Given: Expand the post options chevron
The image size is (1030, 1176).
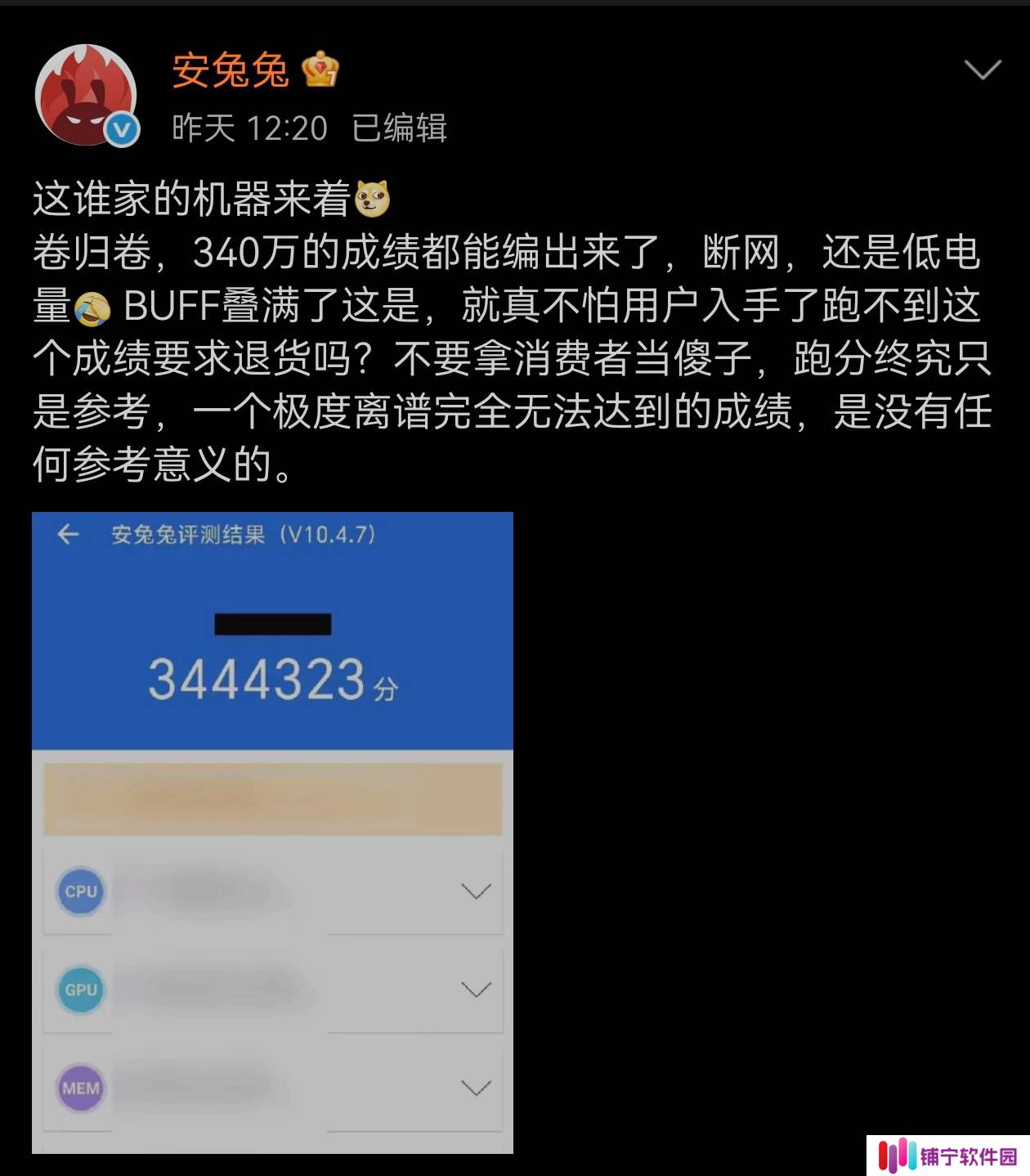Looking at the screenshot, I should tap(983, 70).
